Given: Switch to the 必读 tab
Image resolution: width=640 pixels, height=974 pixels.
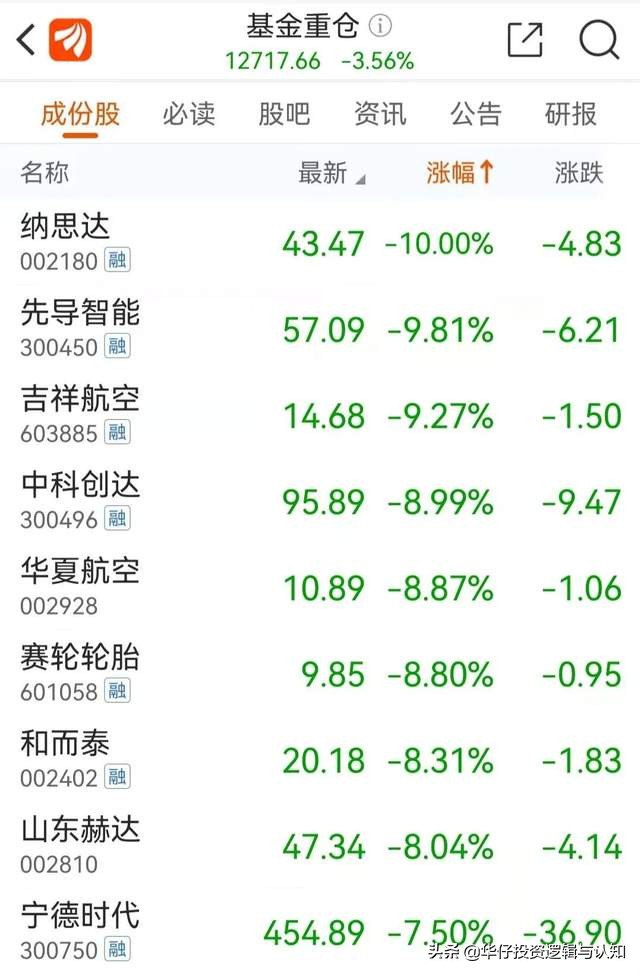Looking at the screenshot, I should (189, 114).
